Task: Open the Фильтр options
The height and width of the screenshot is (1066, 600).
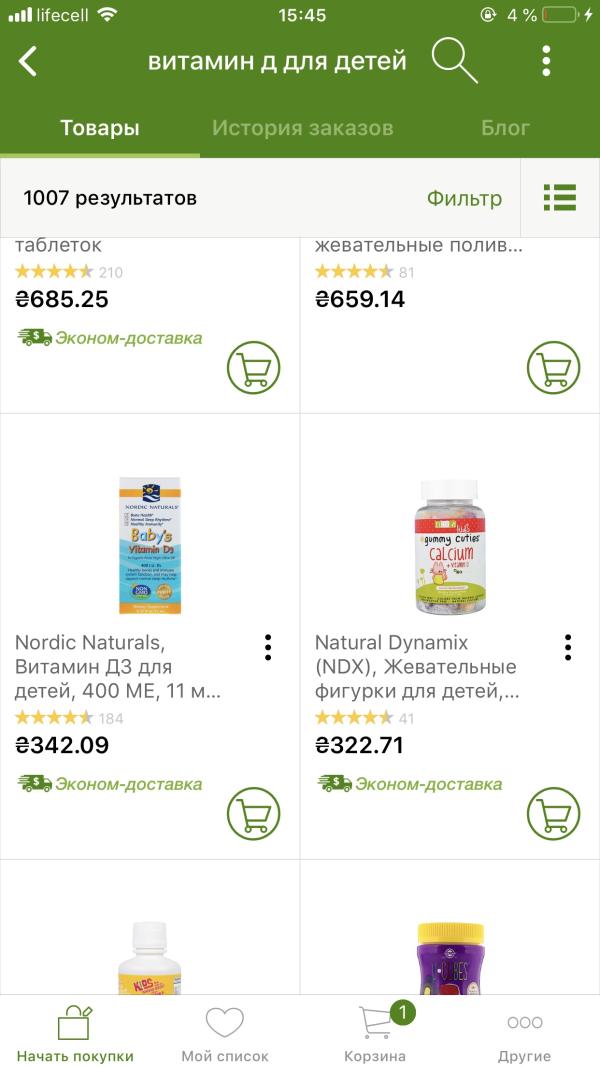Action: (x=464, y=198)
